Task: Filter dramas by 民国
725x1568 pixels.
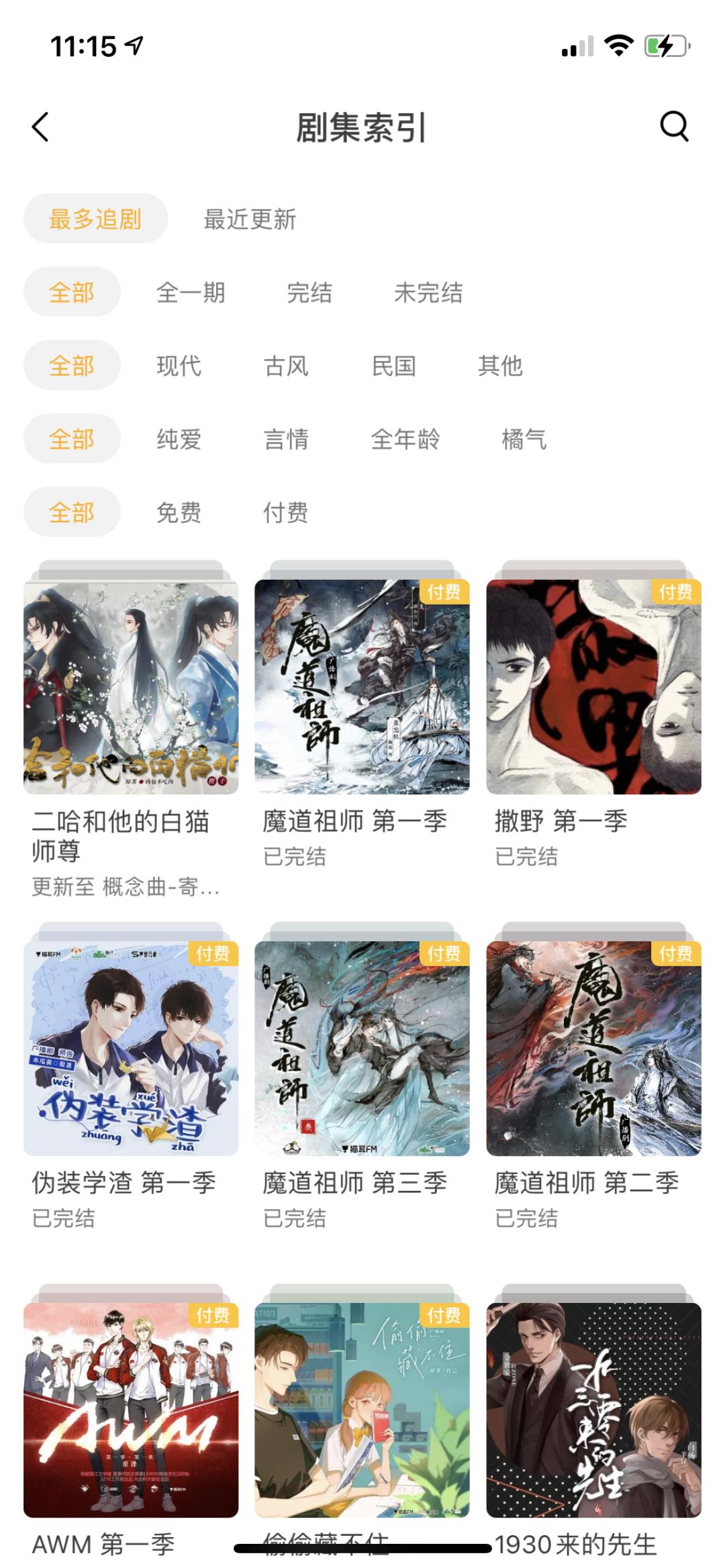Action: [x=393, y=366]
